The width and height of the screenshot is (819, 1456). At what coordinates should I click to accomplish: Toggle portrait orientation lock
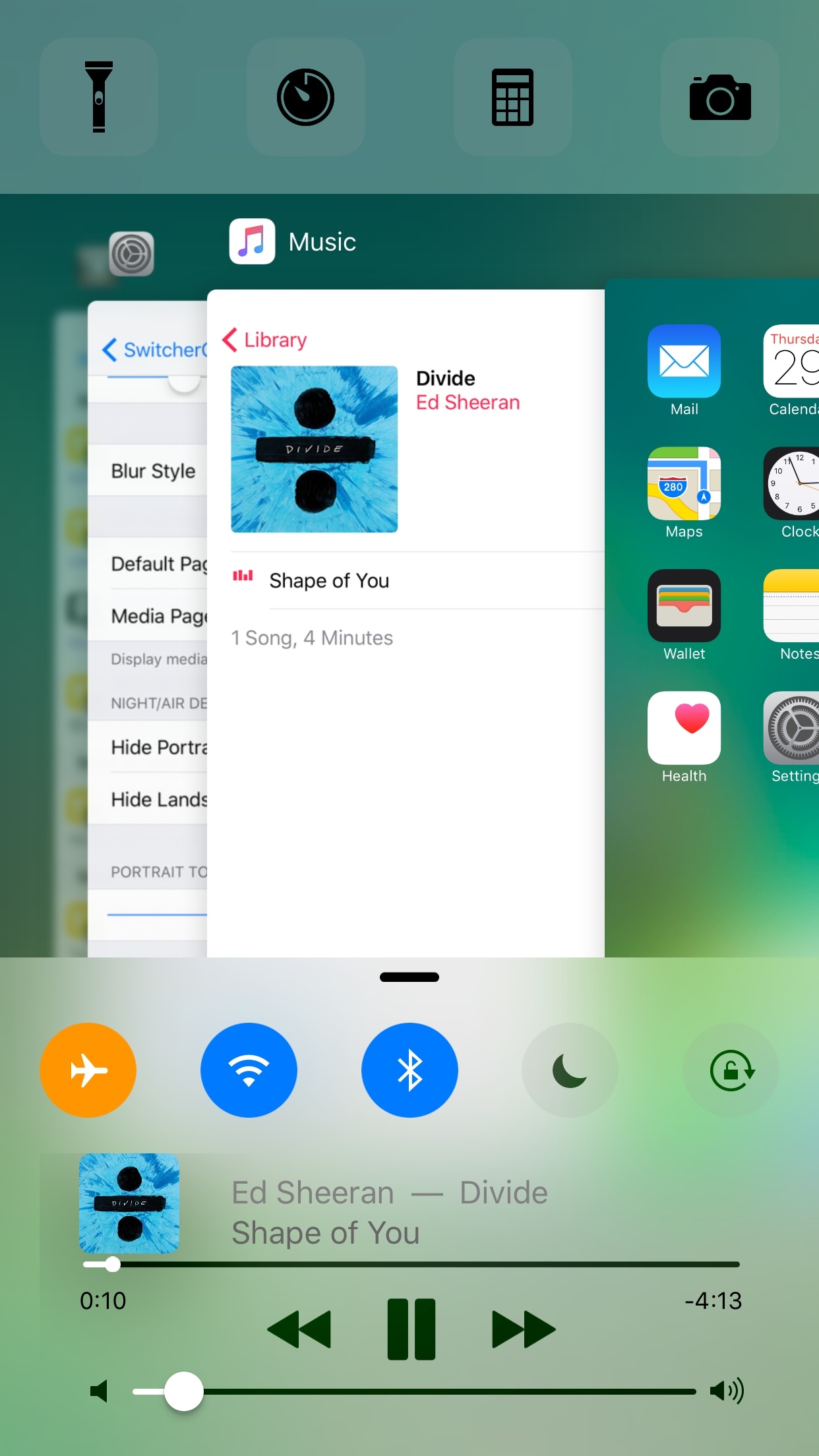pos(731,1070)
